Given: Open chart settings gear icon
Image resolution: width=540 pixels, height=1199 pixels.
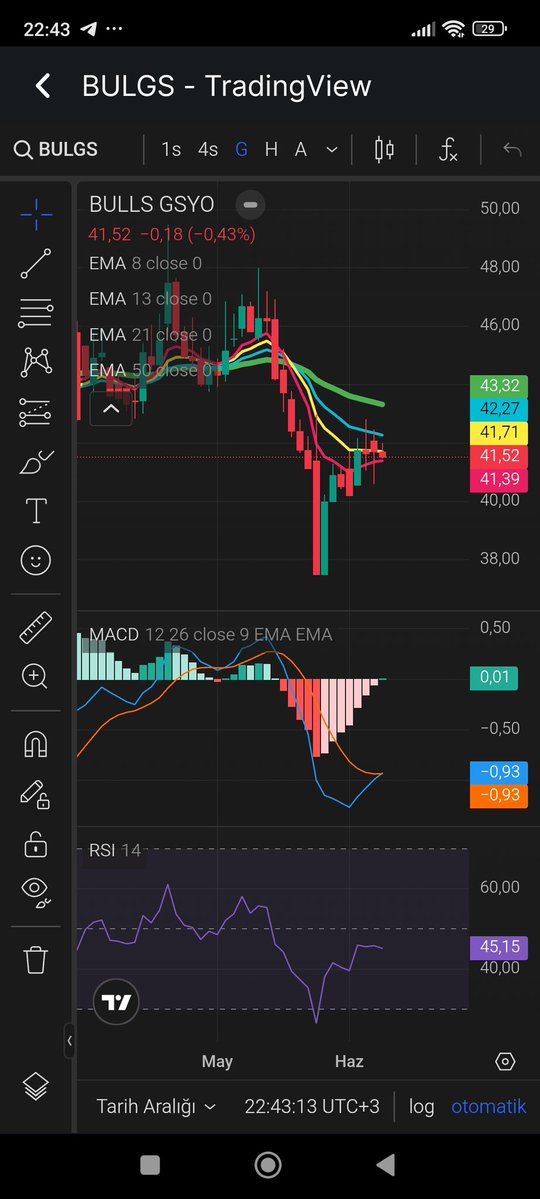Looking at the screenshot, I should pyautogui.click(x=505, y=1061).
